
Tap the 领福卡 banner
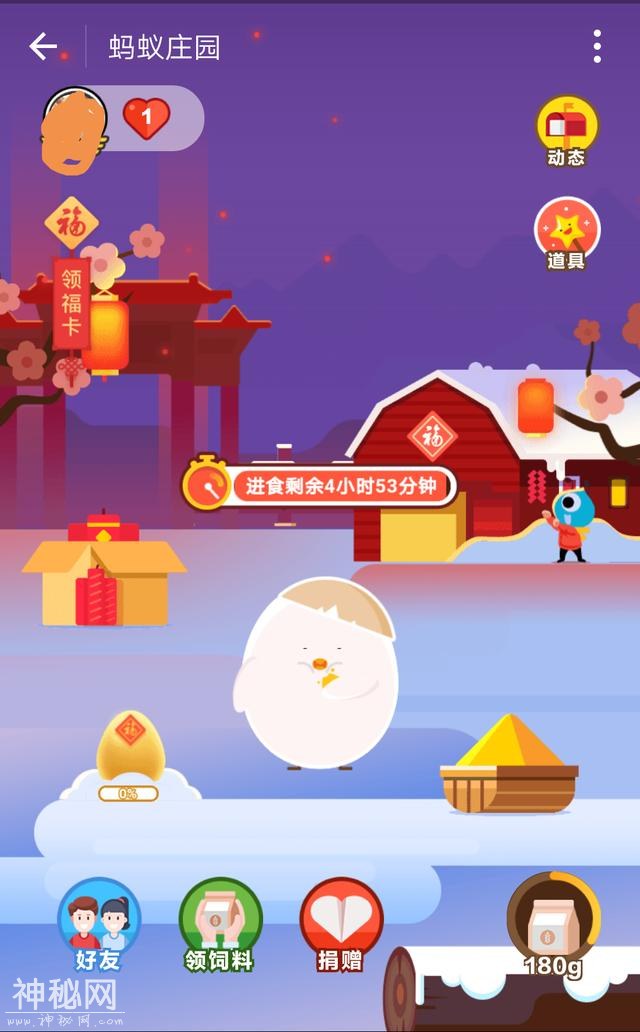71,300
